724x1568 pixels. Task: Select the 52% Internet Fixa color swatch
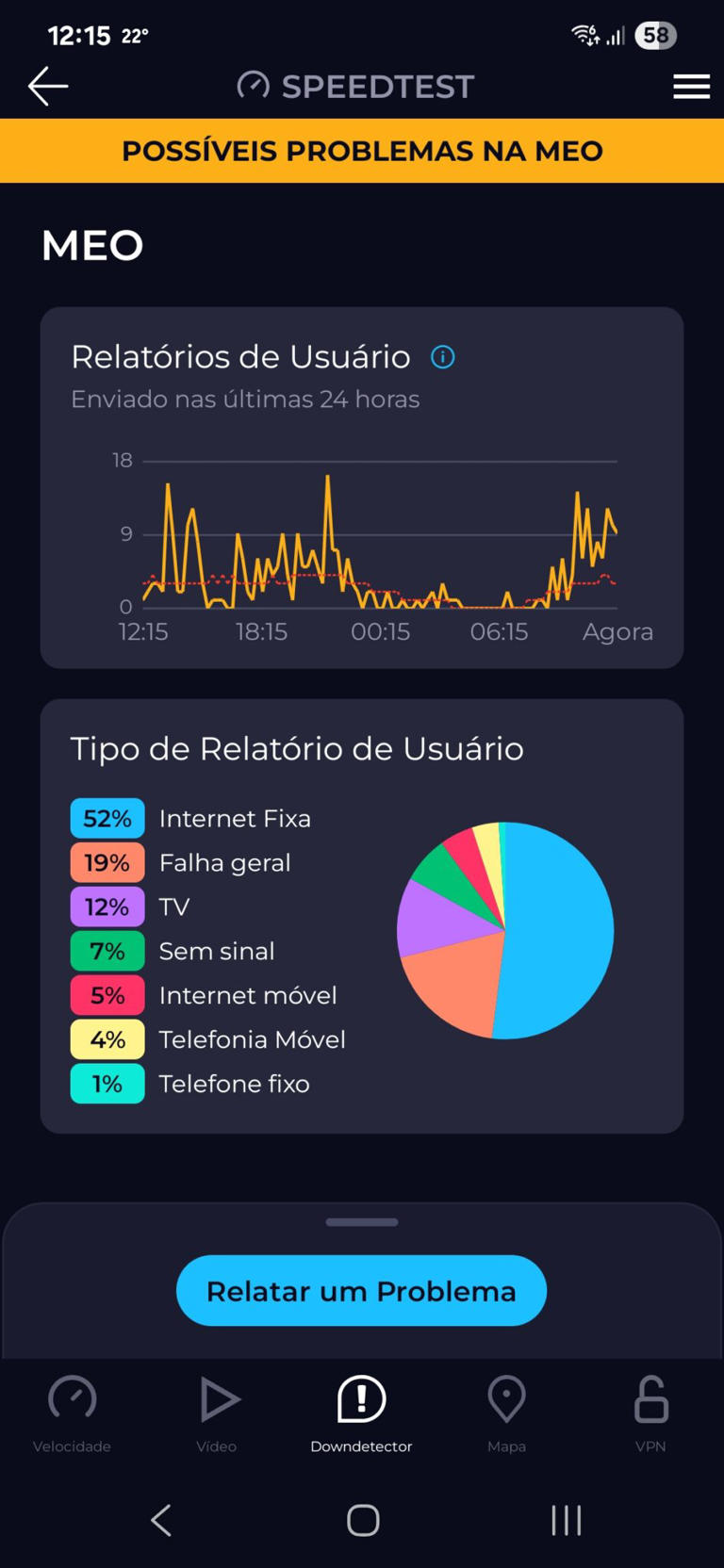click(107, 818)
